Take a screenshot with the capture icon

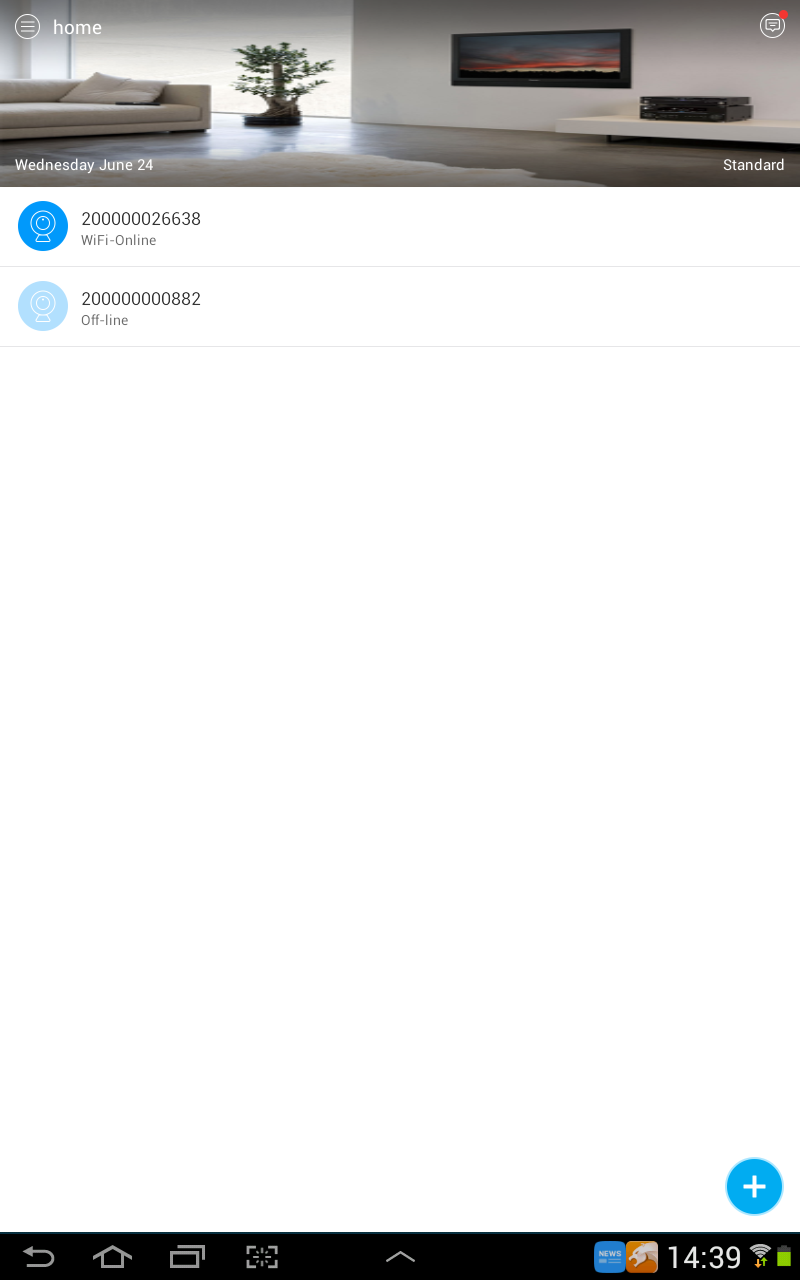coord(262,1257)
